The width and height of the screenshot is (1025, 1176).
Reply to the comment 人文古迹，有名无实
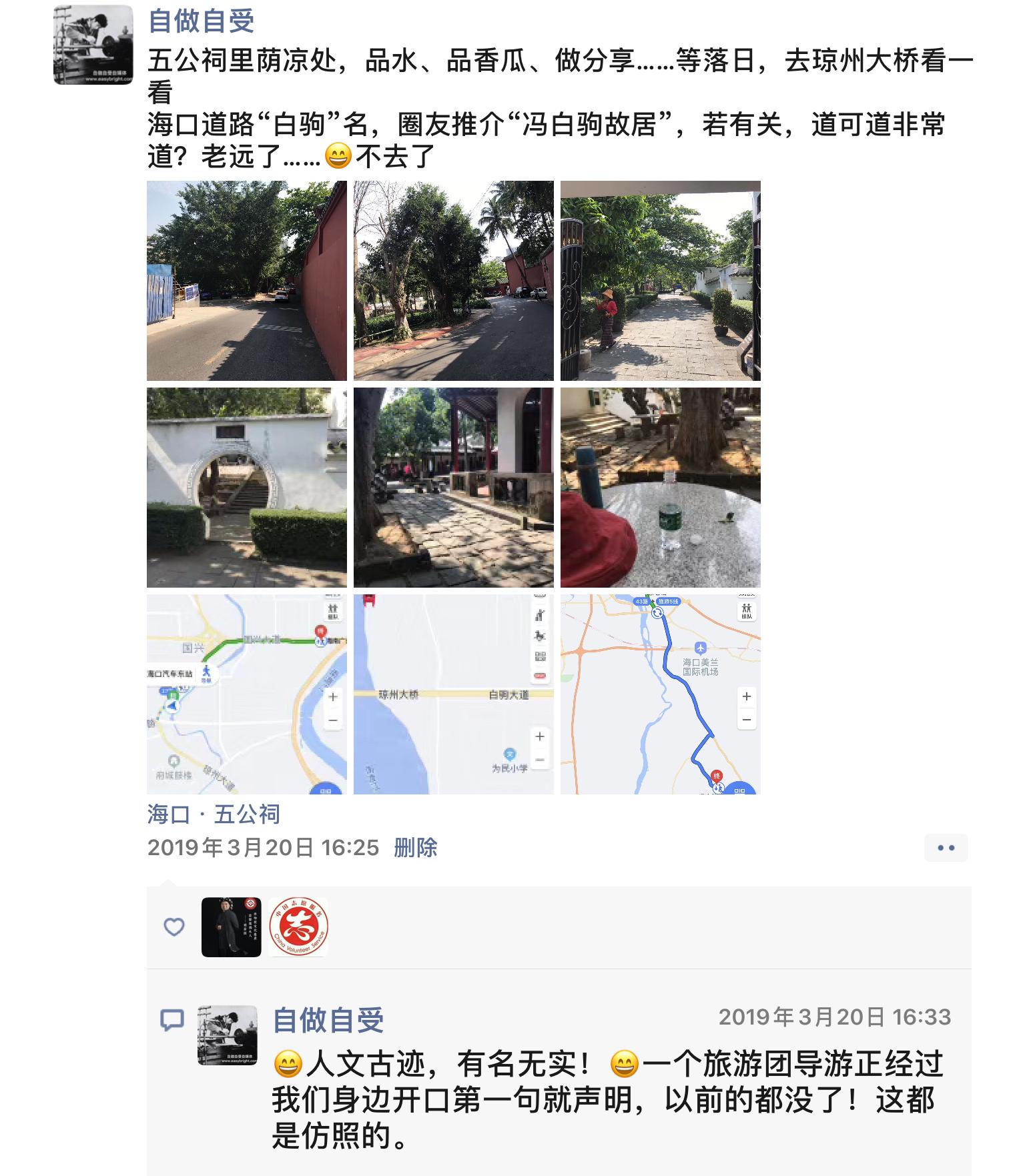[606, 1100]
